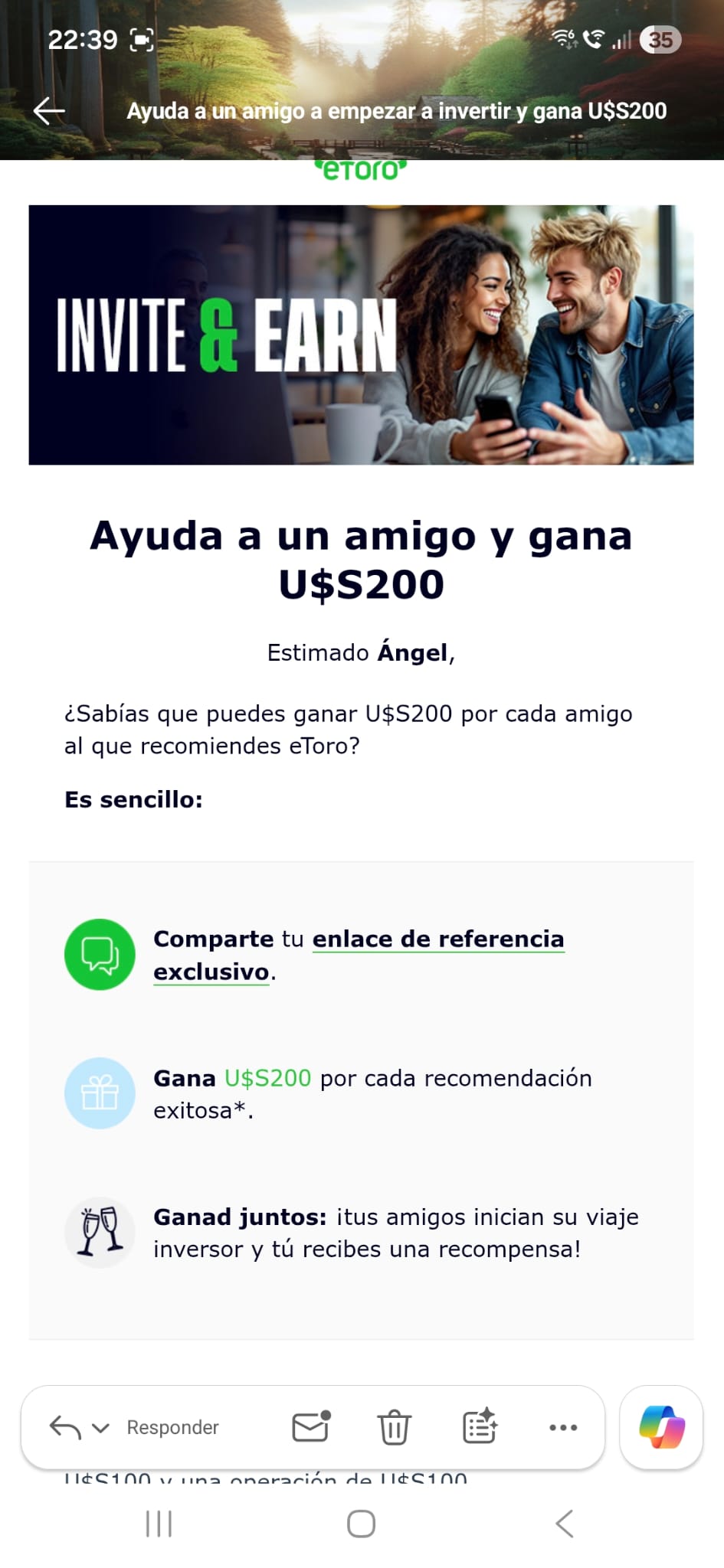
Task: Open the Invite & Earn banner
Action: [361, 335]
